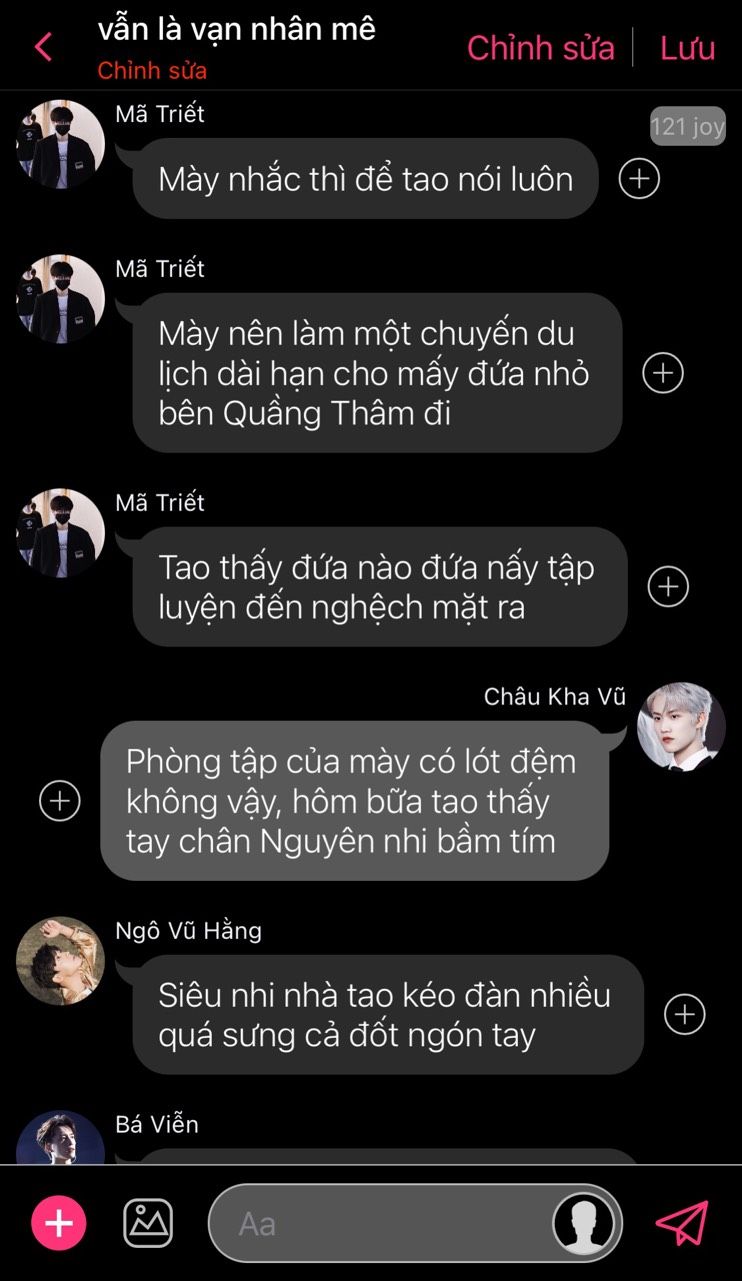The width and height of the screenshot is (742, 1281).
Task: Open the image gallery picker
Action: [148, 1223]
